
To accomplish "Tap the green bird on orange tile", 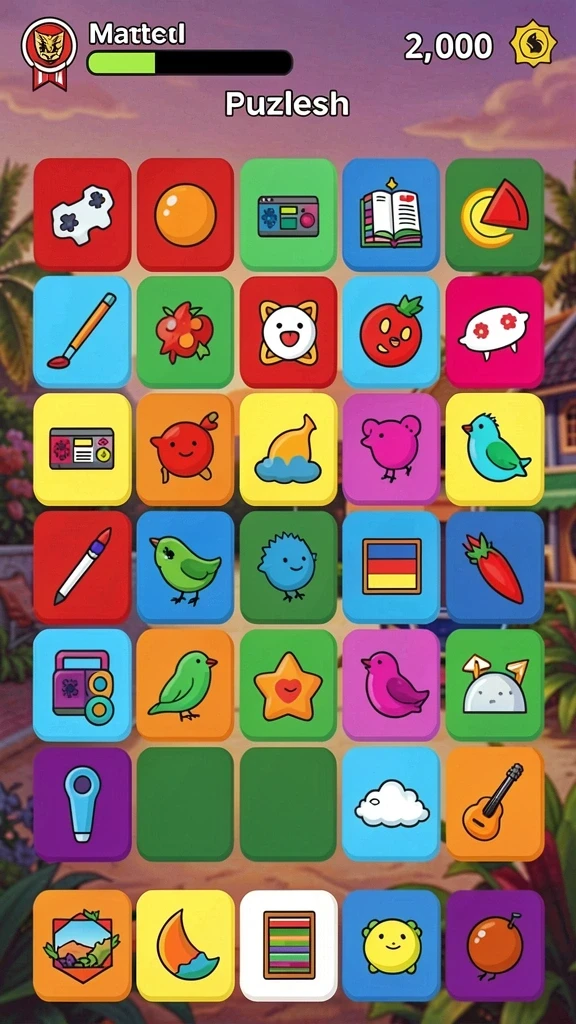I will pos(185,685).
